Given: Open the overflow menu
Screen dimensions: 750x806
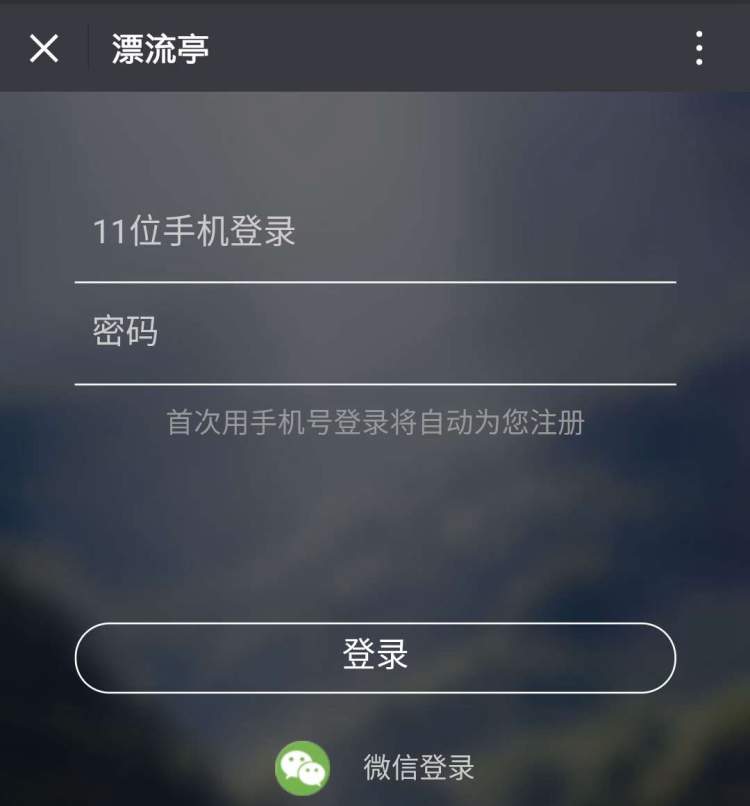Looking at the screenshot, I should point(699,48).
